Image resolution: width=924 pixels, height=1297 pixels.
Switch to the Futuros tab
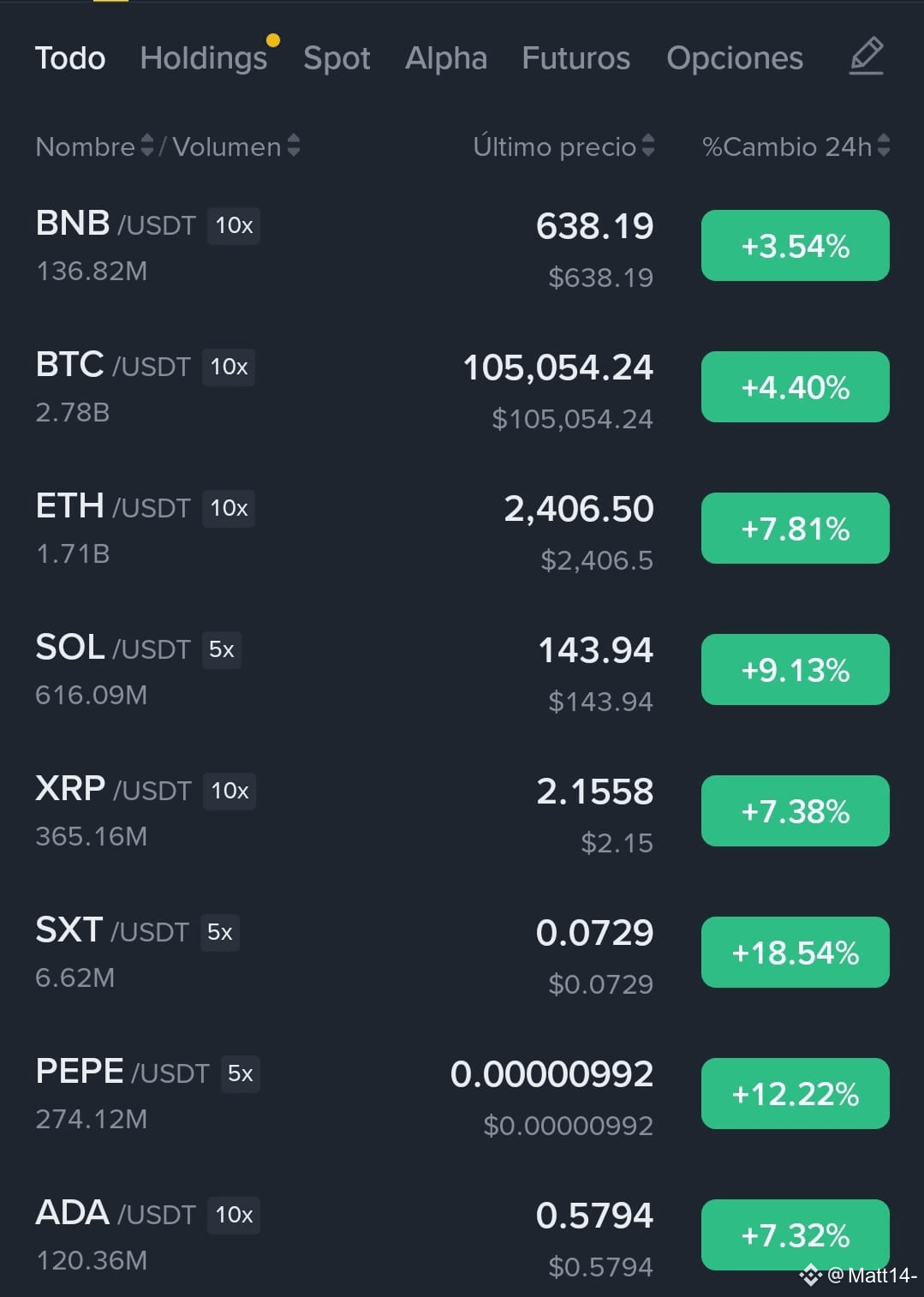point(576,58)
